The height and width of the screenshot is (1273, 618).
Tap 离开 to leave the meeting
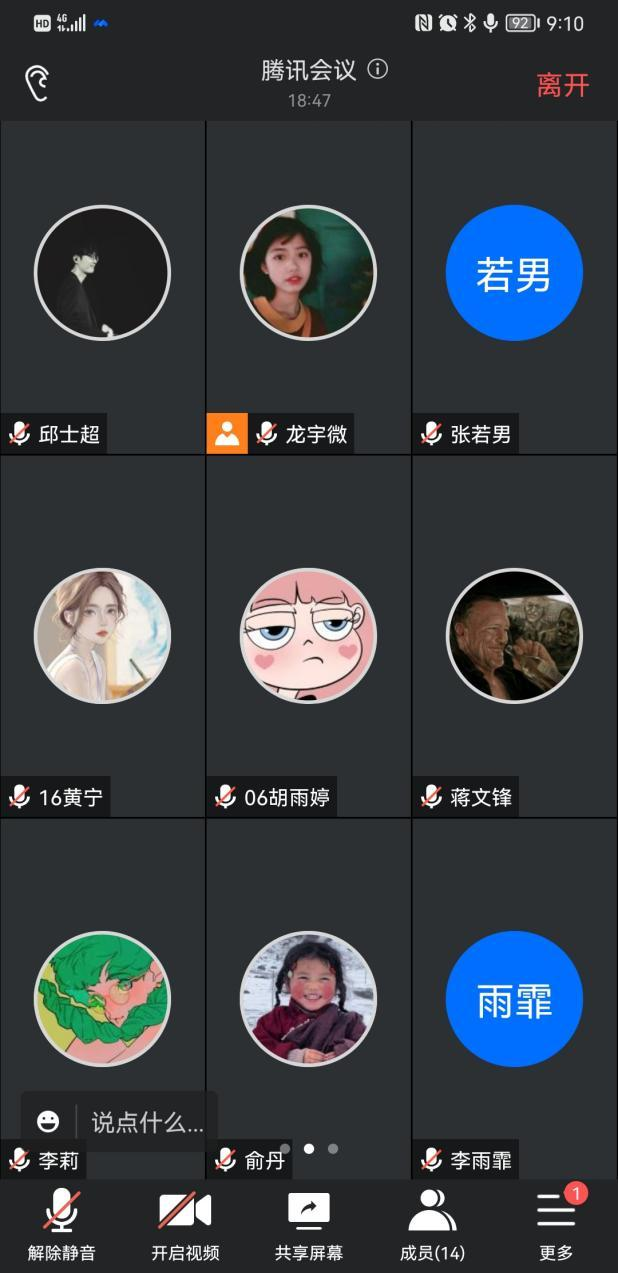[563, 85]
